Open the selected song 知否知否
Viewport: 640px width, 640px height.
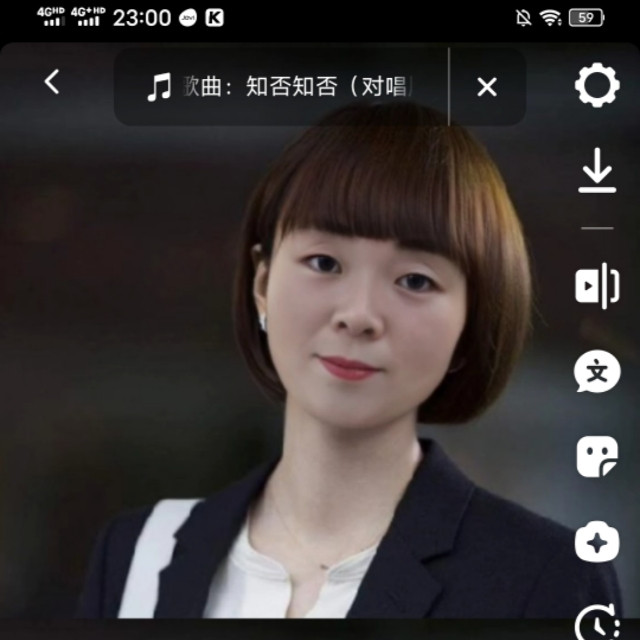[x=281, y=87]
